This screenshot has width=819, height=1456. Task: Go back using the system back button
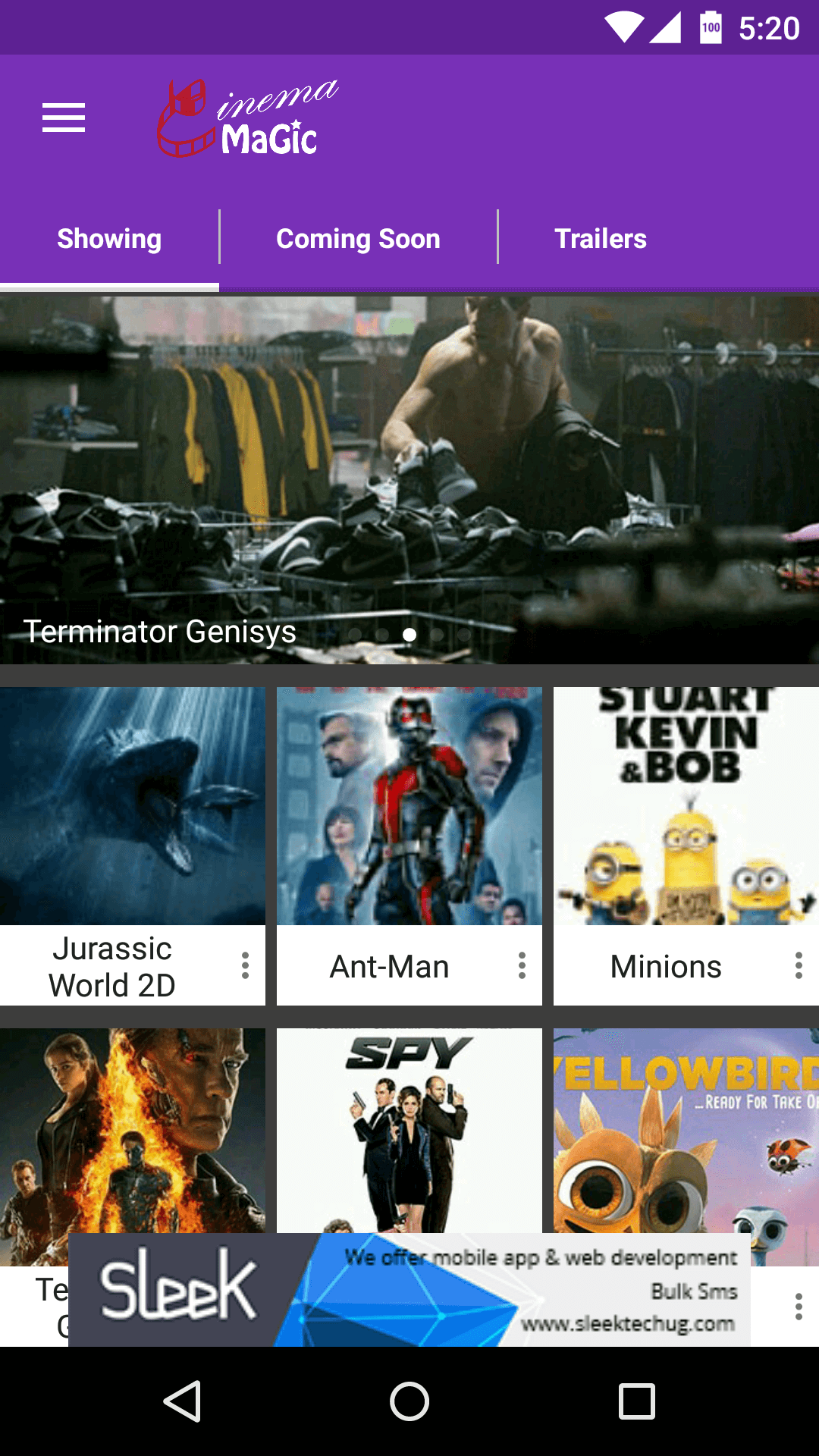point(182,1401)
